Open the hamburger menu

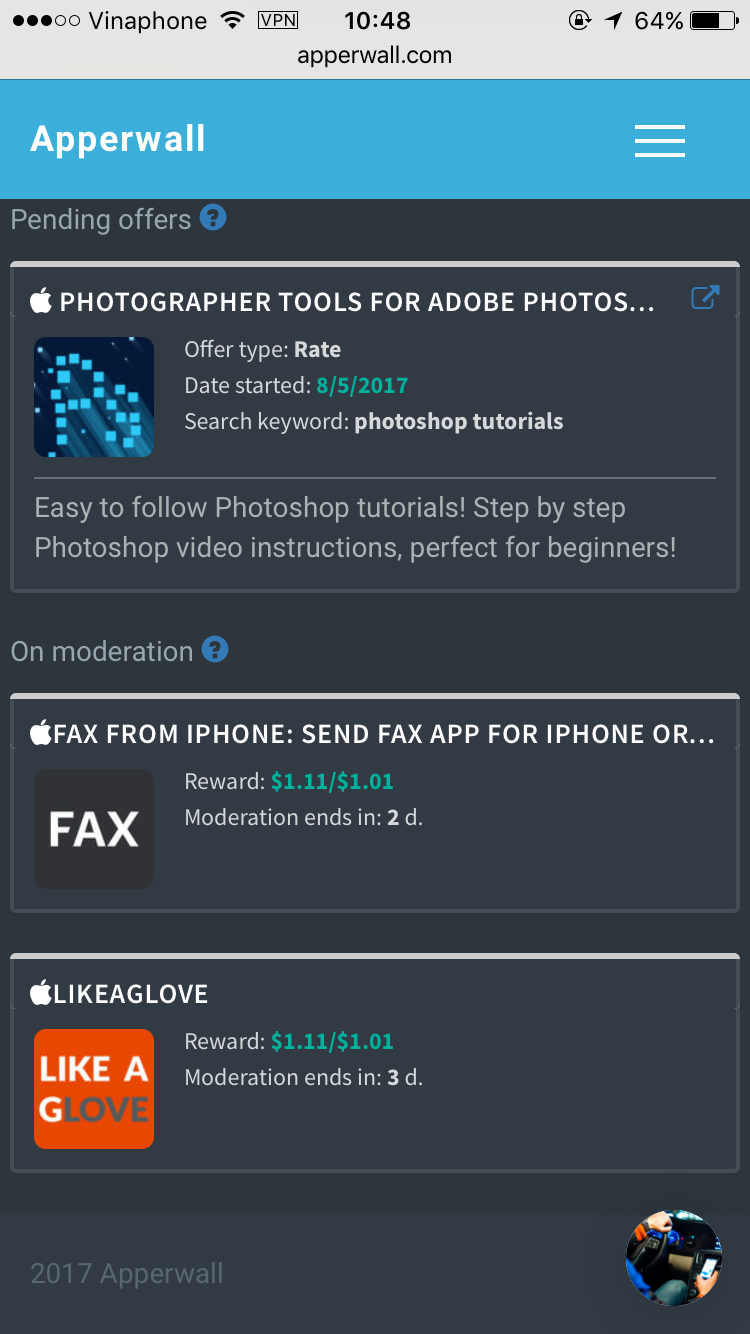(660, 140)
